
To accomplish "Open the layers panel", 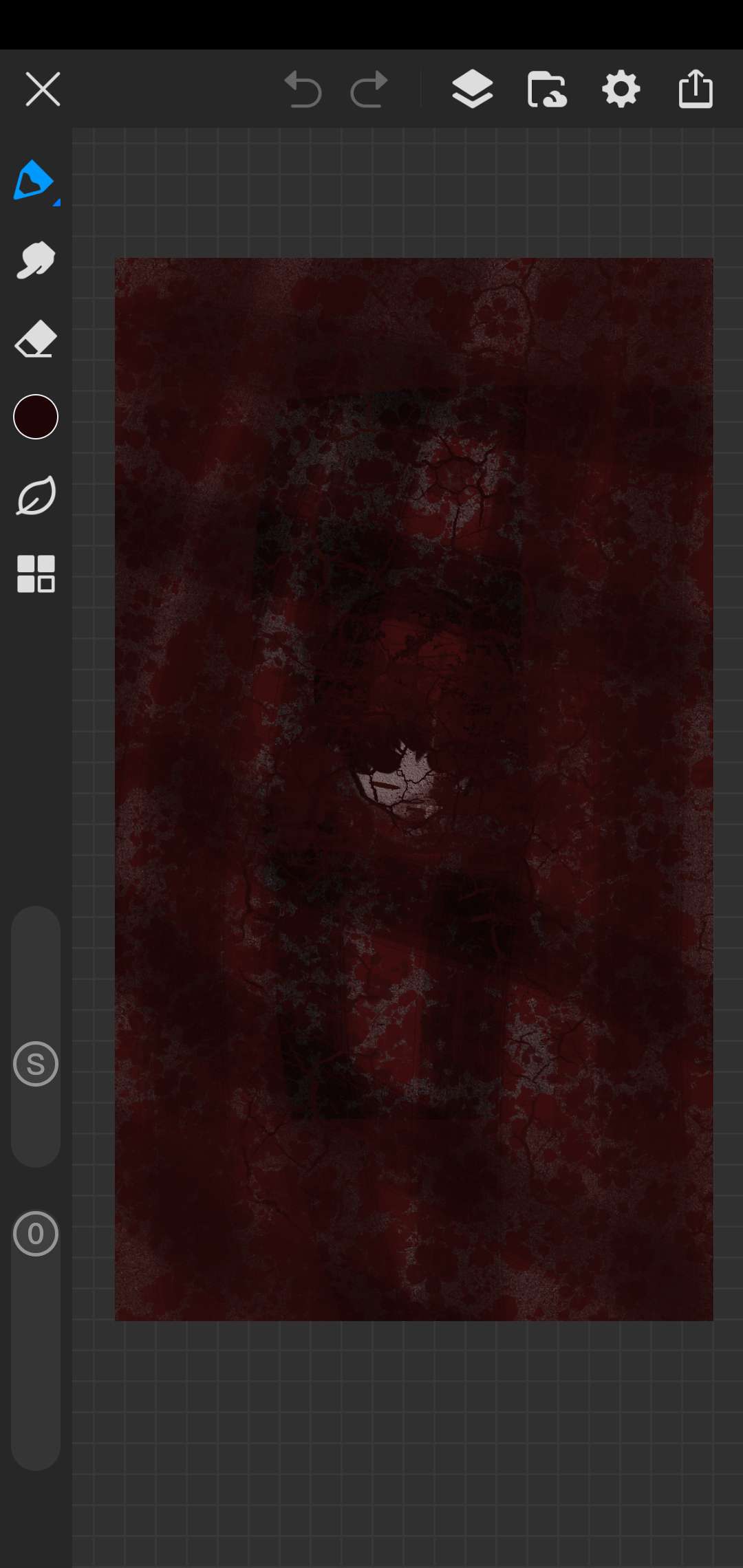I will (473, 89).
